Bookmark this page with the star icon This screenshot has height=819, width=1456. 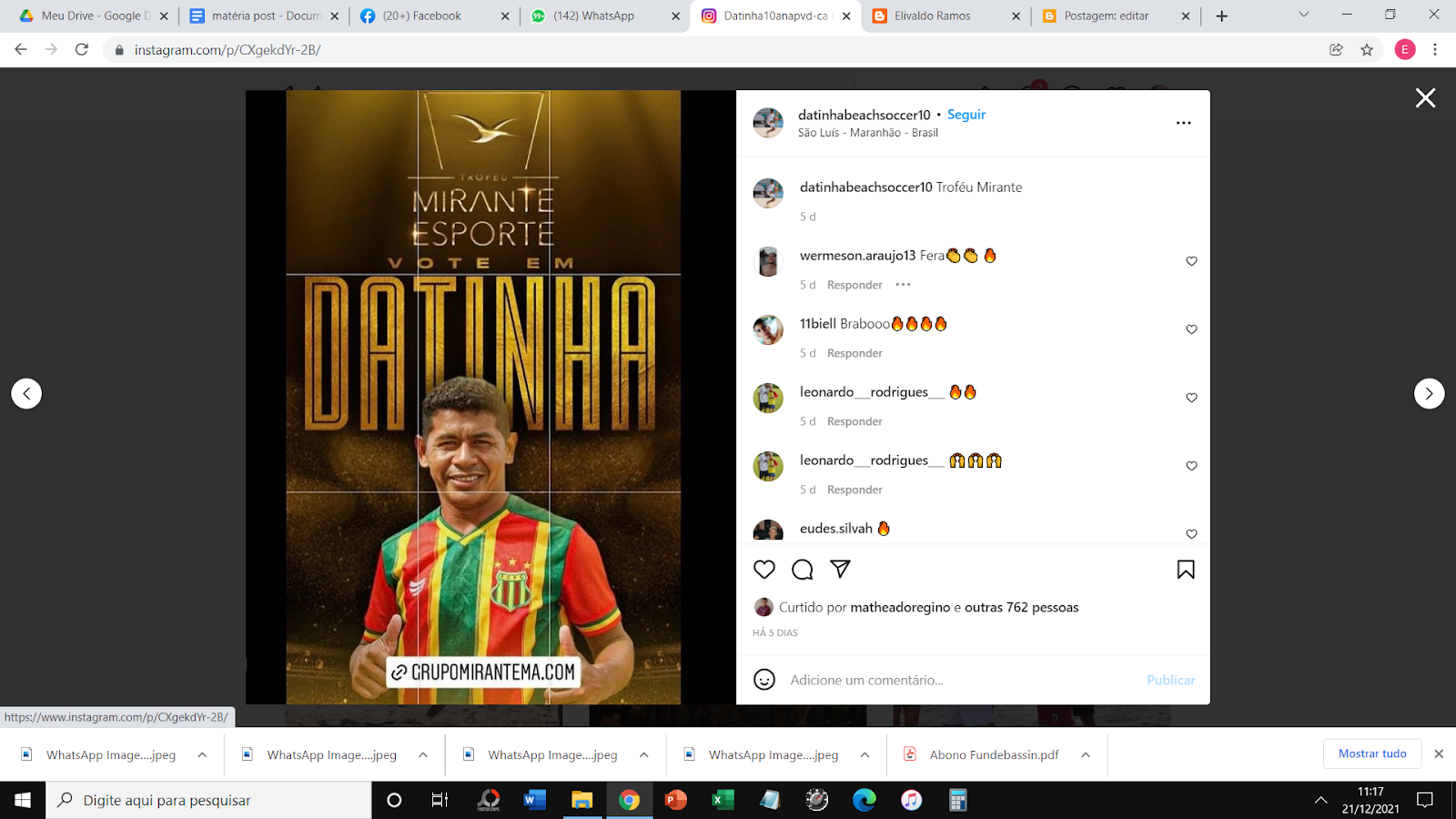click(x=1366, y=50)
